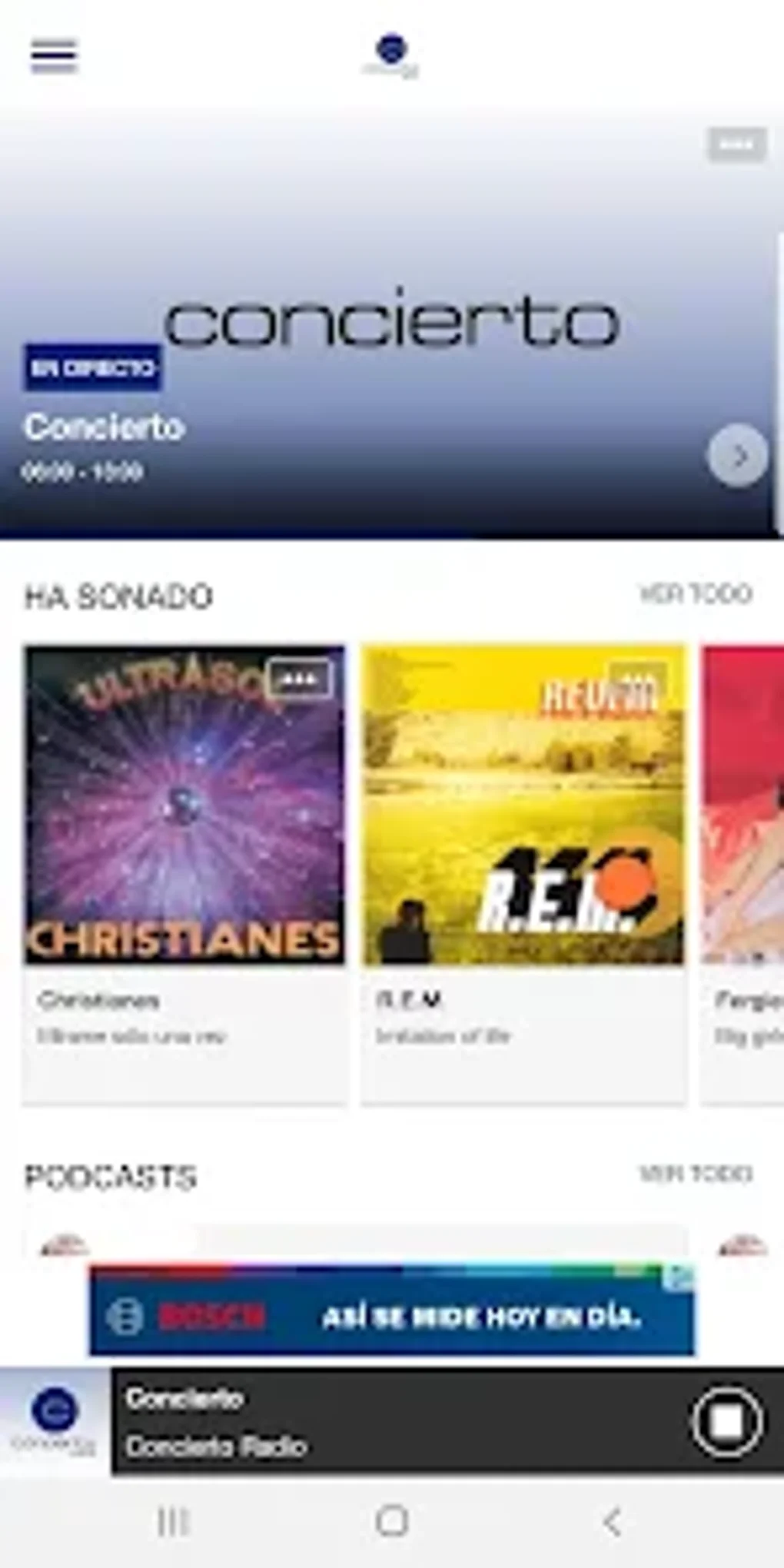Open the Concierto Radio mini player

tap(384, 1422)
